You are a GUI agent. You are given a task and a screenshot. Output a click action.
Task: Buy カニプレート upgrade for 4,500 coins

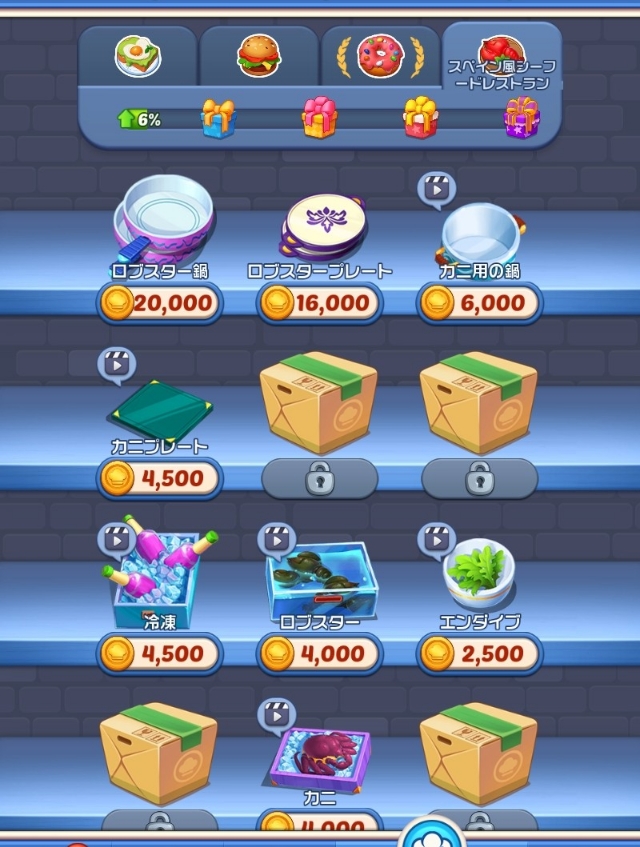coord(160,478)
